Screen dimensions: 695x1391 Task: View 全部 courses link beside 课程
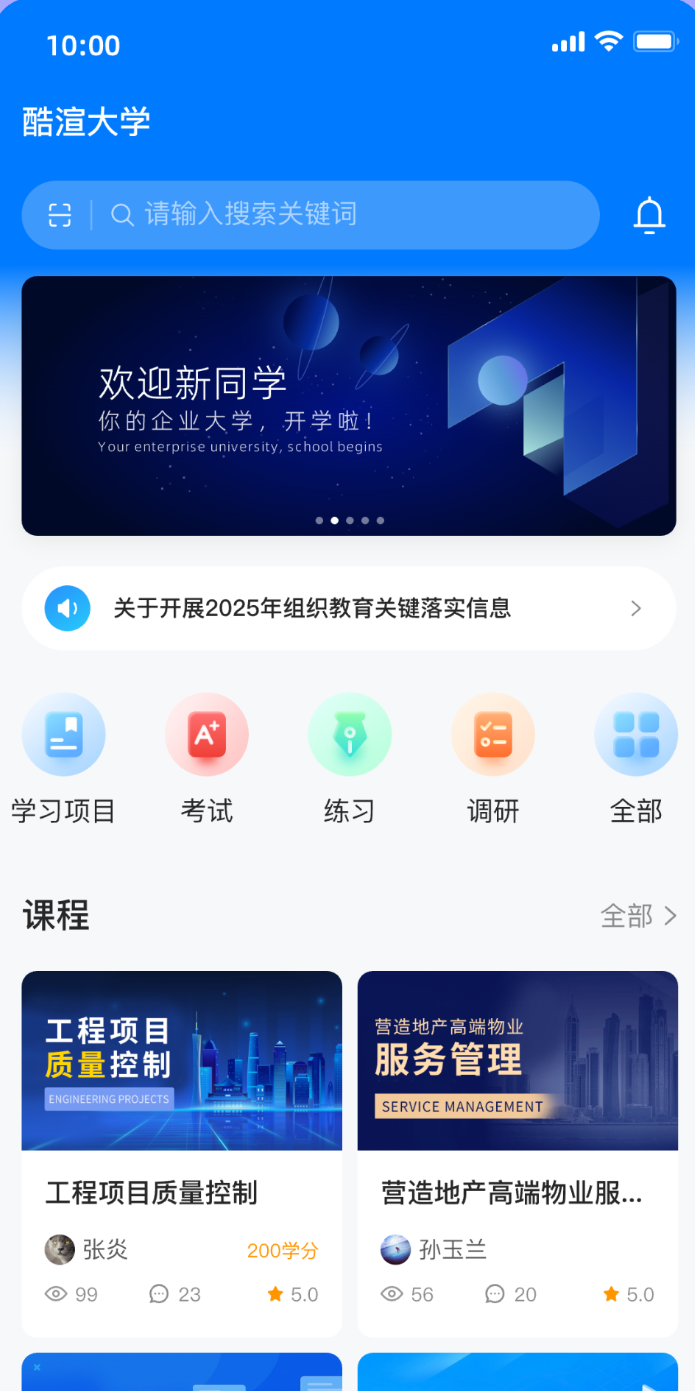point(638,916)
